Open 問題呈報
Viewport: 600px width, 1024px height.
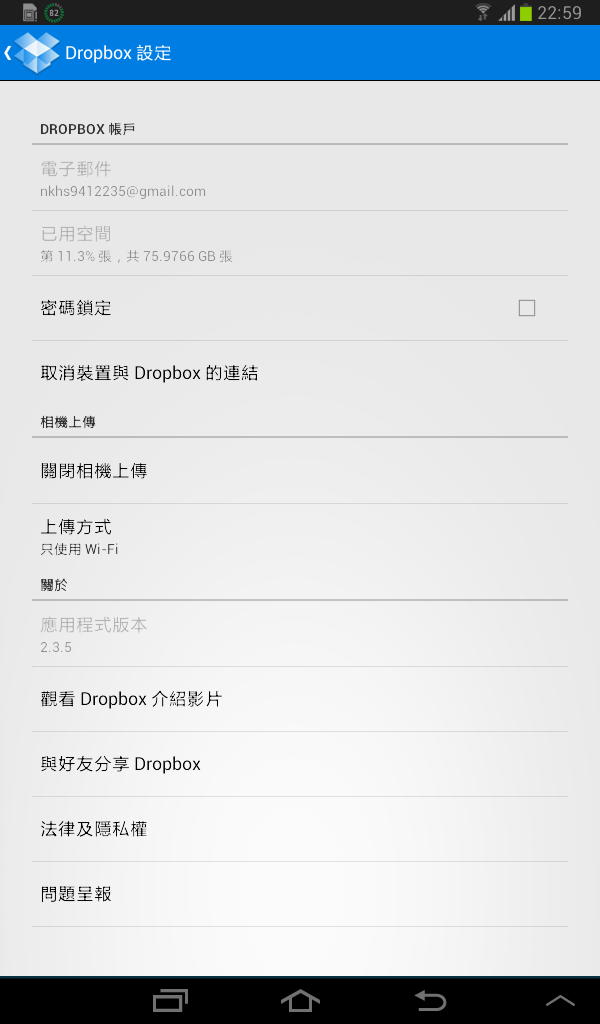[x=300, y=894]
